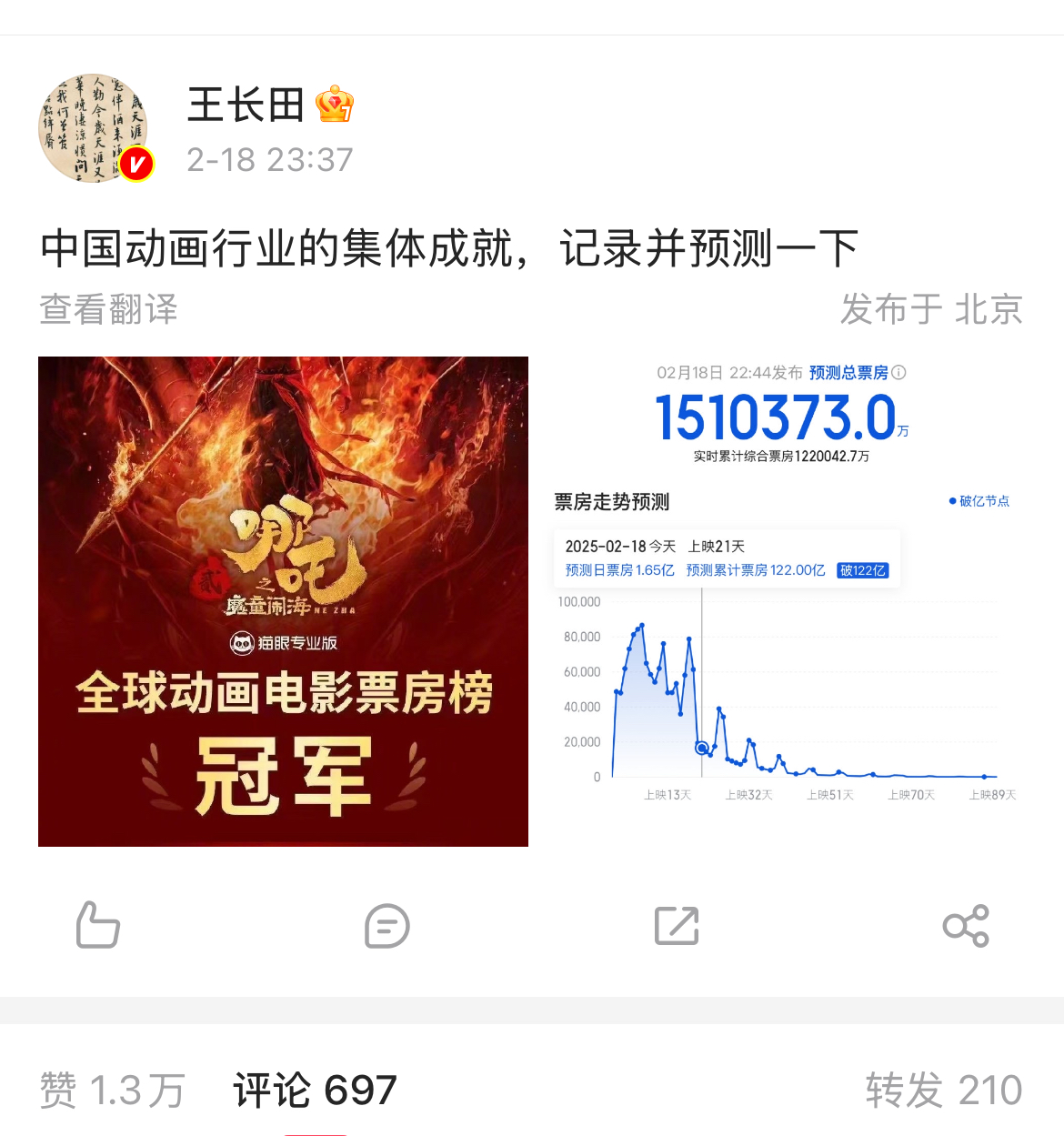Open 王长田's profile avatar
The width and height of the screenshot is (1064, 1136).
[x=95, y=127]
